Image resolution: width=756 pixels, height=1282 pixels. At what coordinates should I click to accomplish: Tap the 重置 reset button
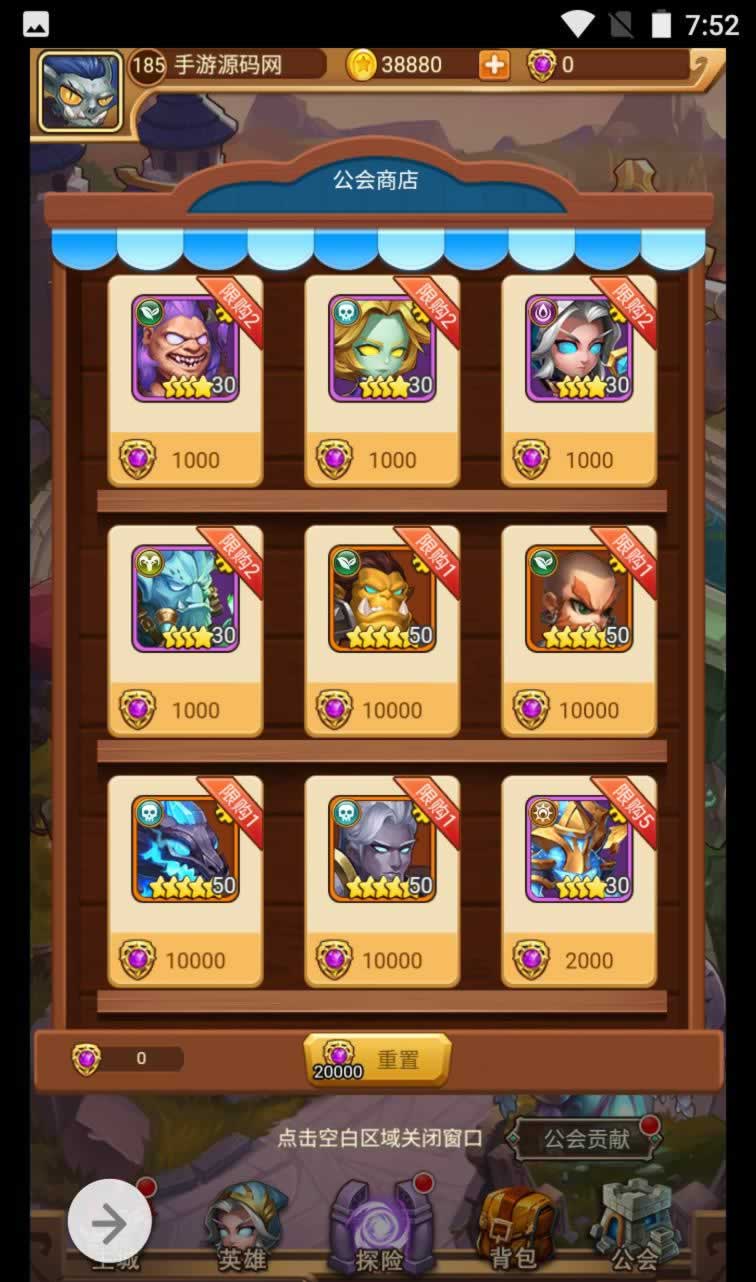click(x=378, y=1060)
